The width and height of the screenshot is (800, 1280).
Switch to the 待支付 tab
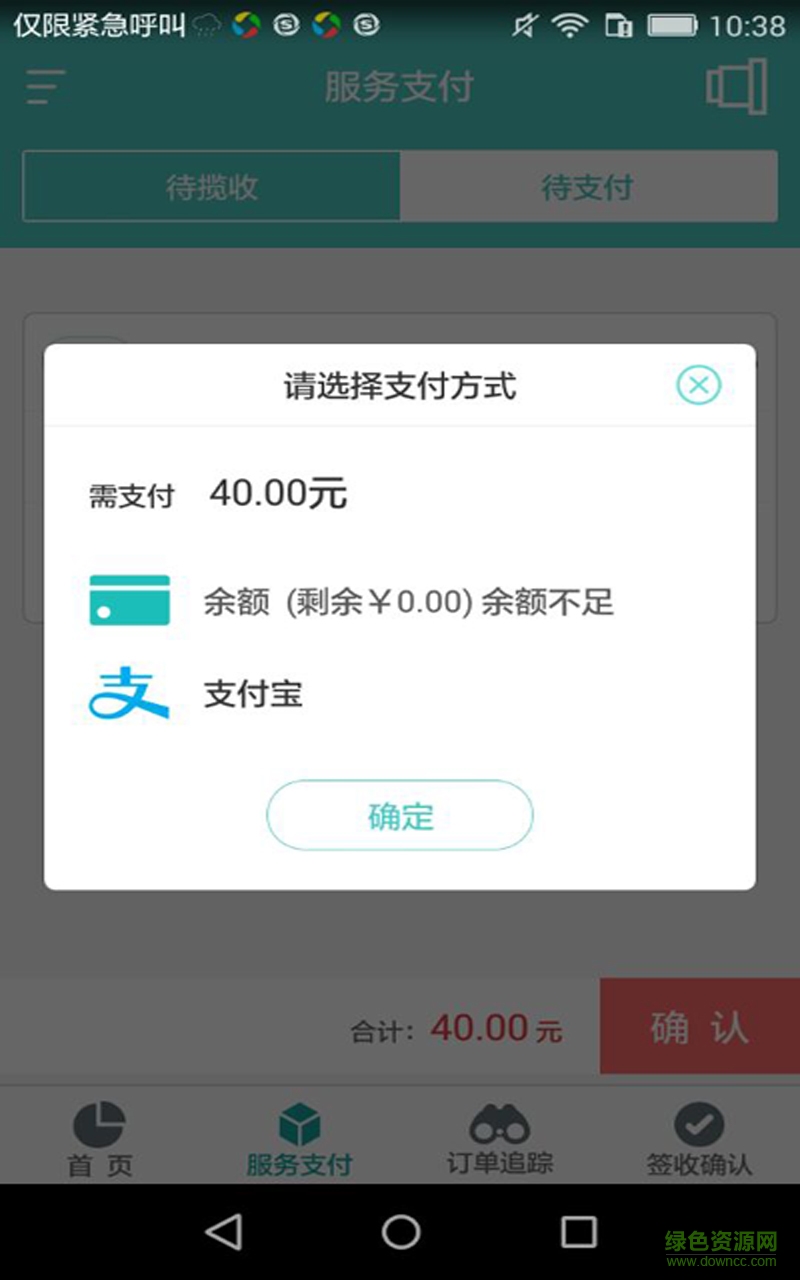pyautogui.click(x=590, y=186)
